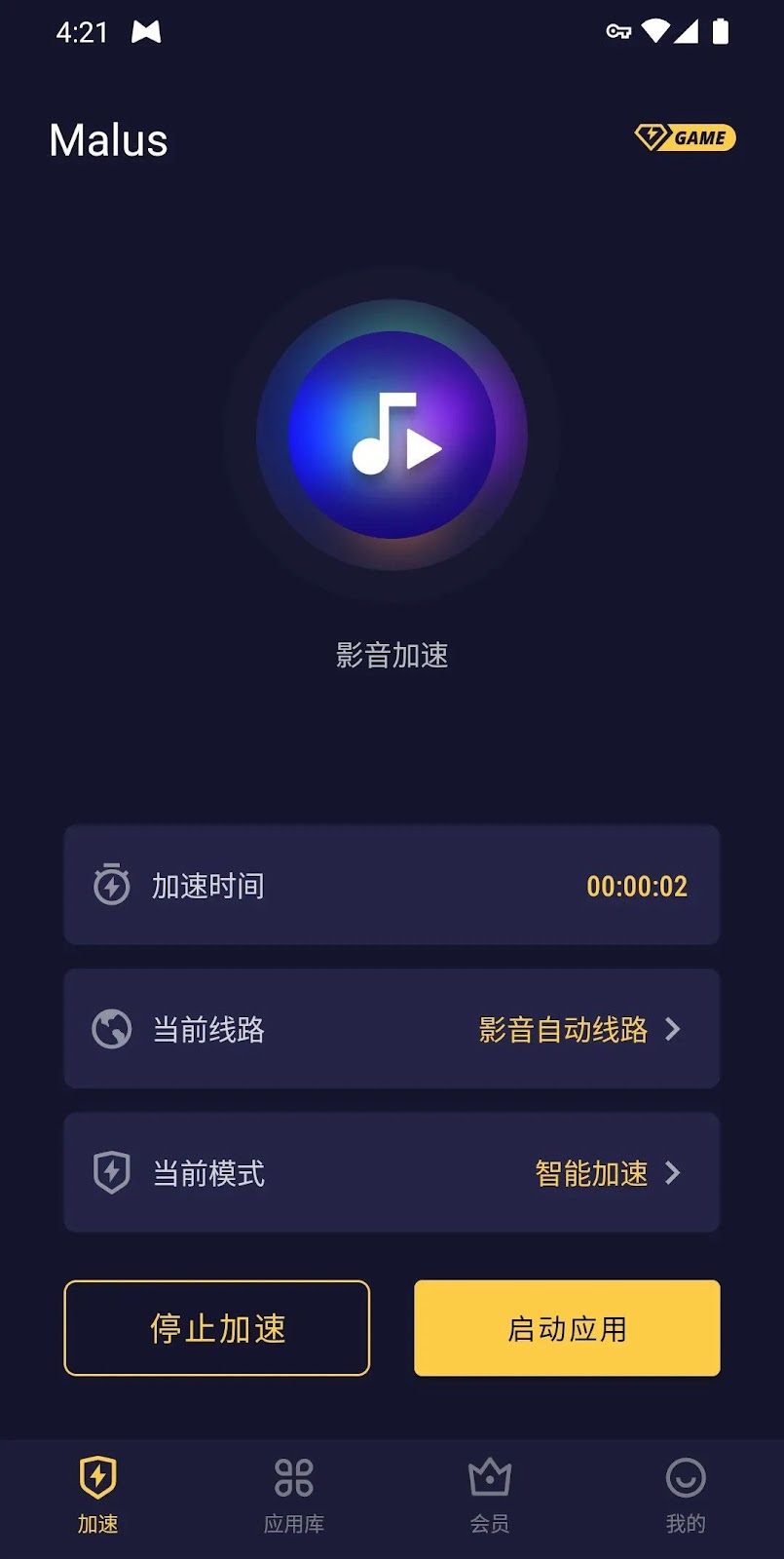
Task: Launch app via 启动应用 button
Action: point(567,1328)
